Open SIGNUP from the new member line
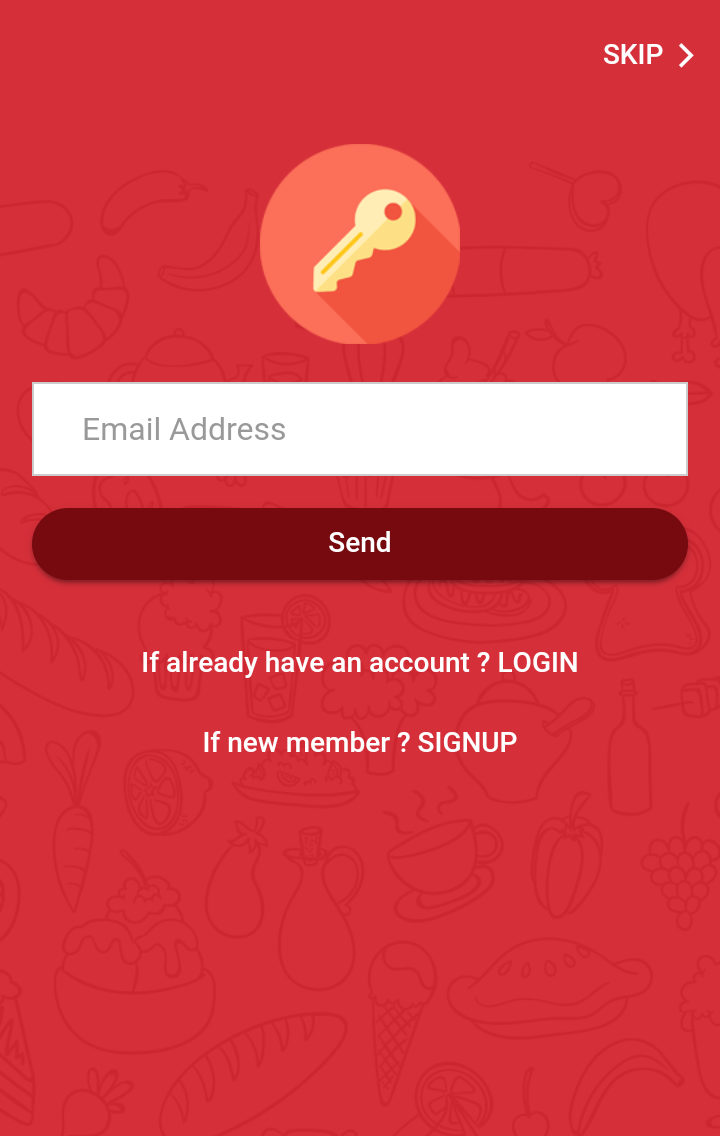The image size is (720, 1136). point(468,742)
